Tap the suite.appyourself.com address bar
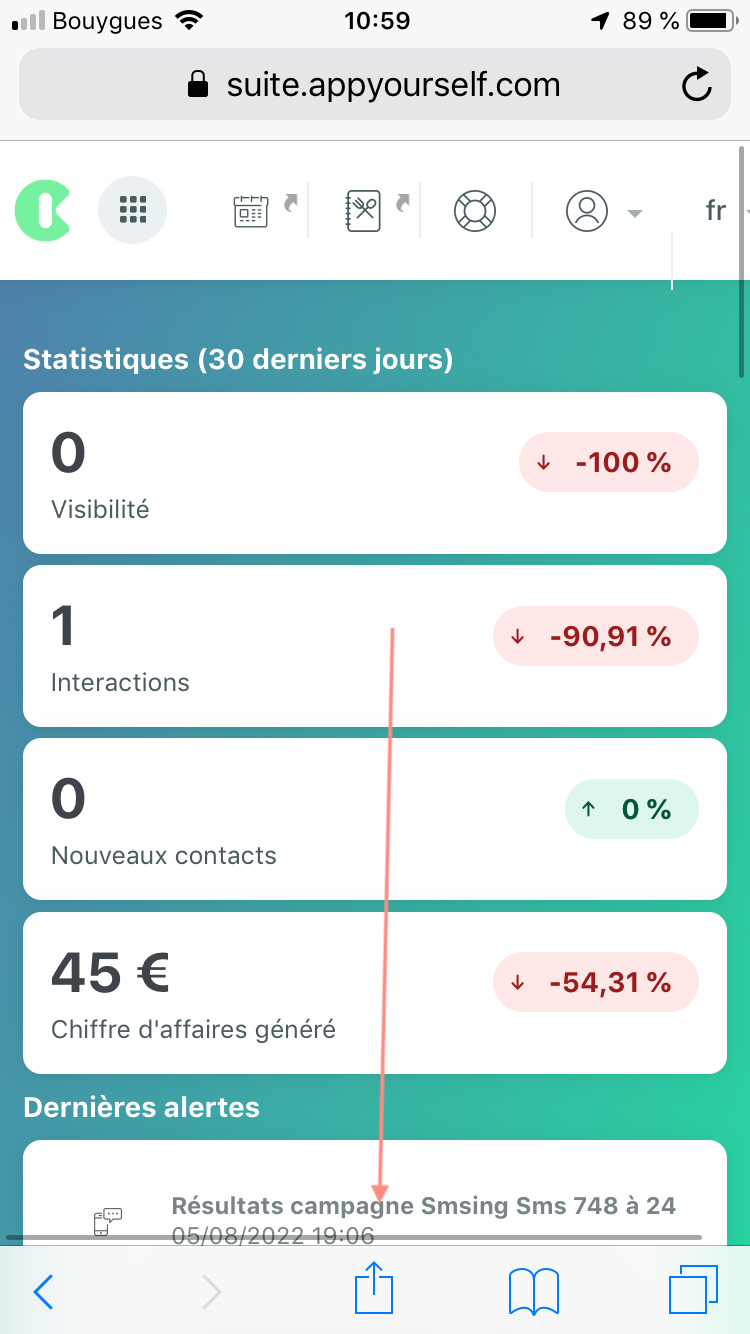750x1334 pixels. tap(374, 85)
